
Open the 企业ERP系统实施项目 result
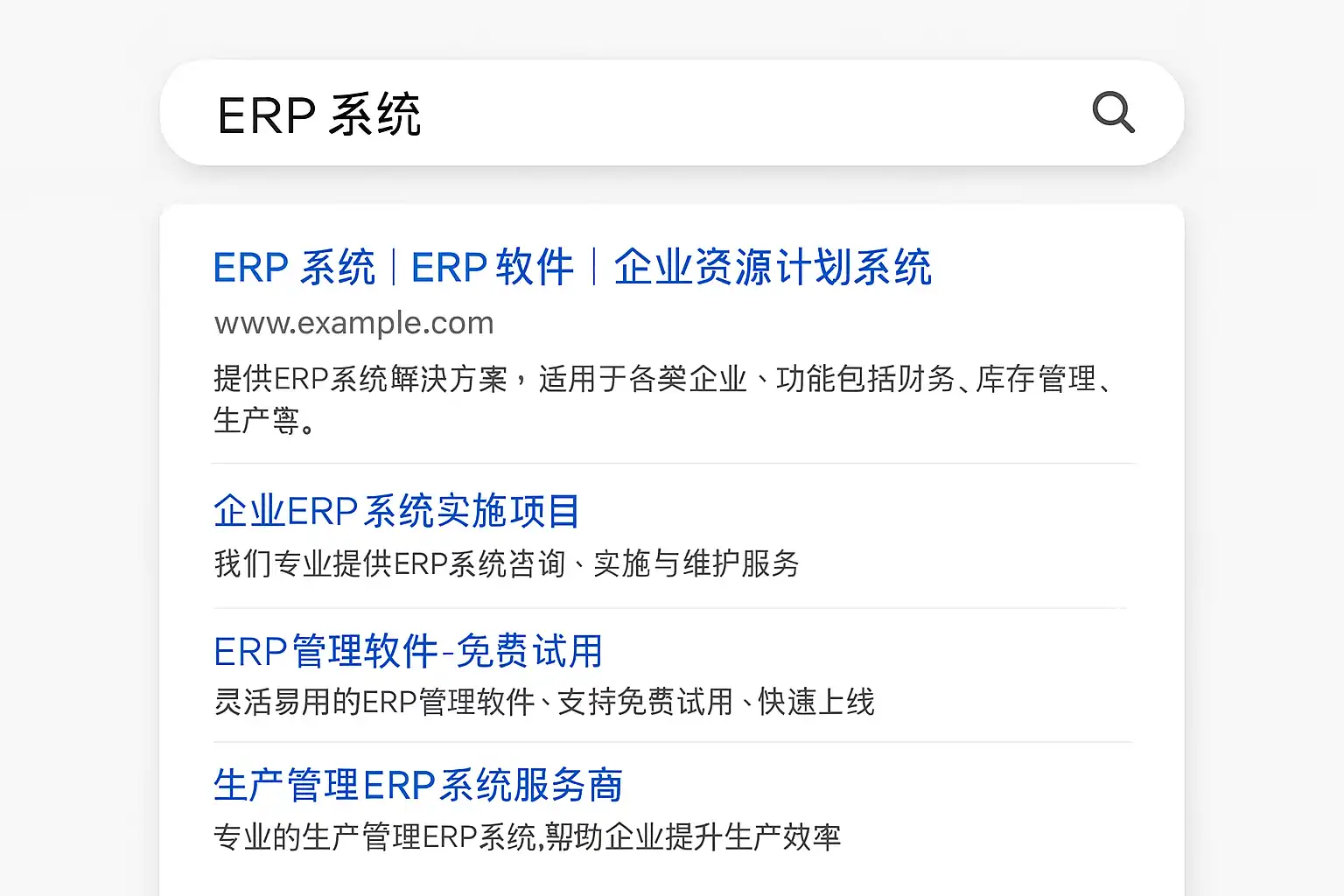396,512
